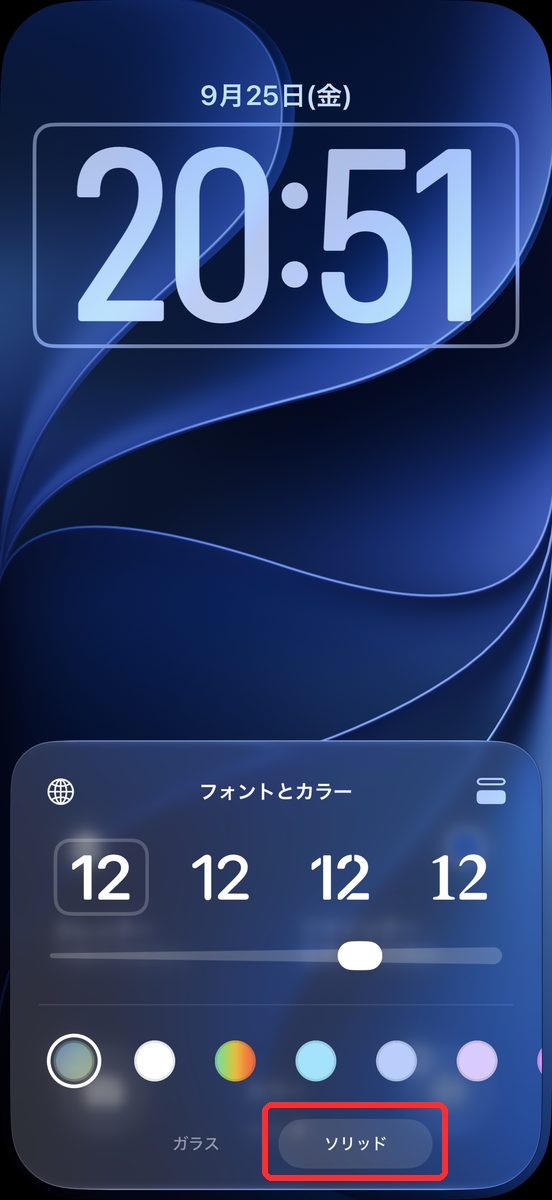552x1200 pixels.
Task: Switch to the ソリッド clock style
Action: (355, 1143)
